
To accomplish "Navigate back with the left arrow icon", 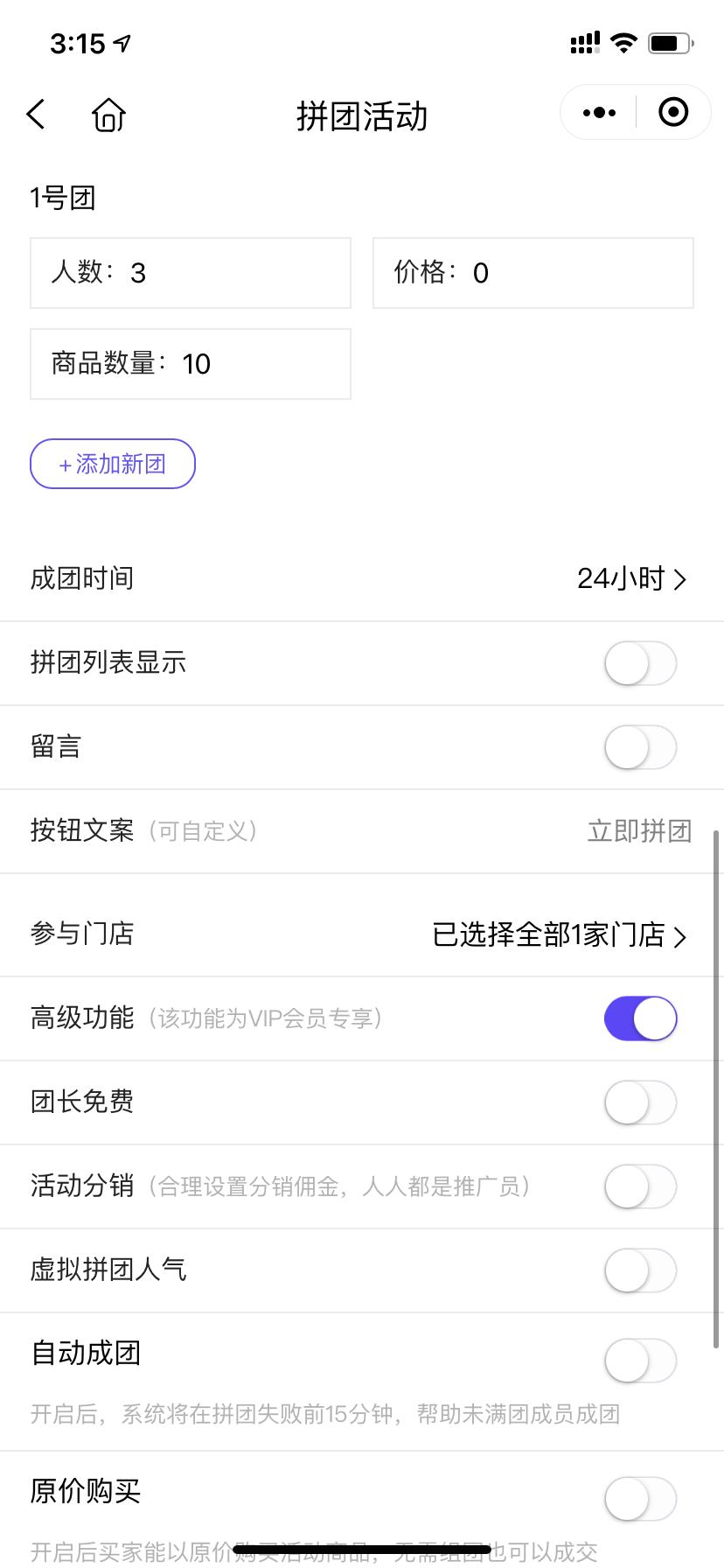I will pos(36,114).
